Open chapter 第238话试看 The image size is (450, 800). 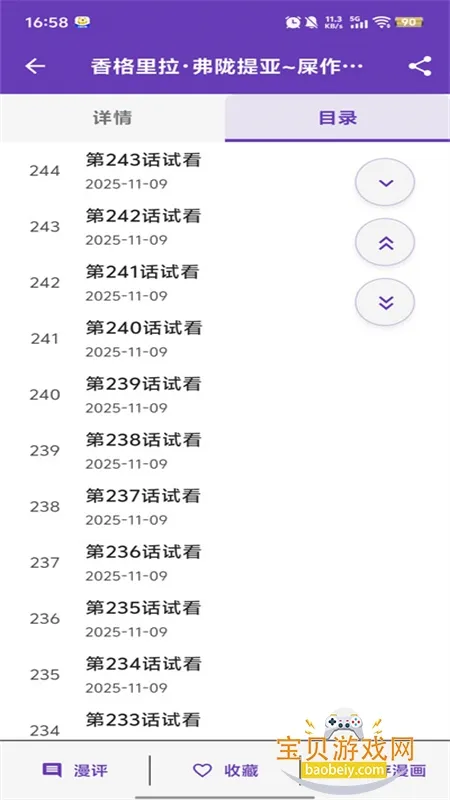pos(225,452)
